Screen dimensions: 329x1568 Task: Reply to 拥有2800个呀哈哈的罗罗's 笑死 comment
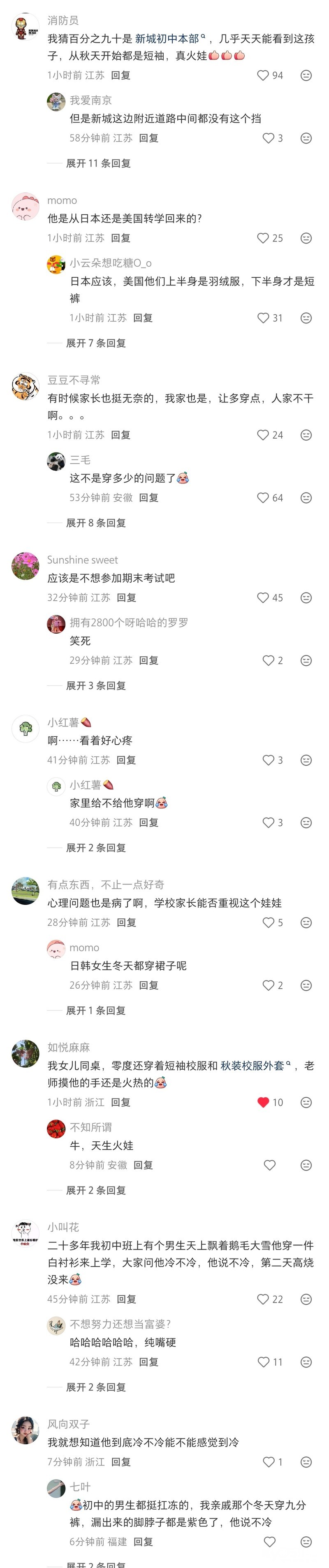pos(148,660)
